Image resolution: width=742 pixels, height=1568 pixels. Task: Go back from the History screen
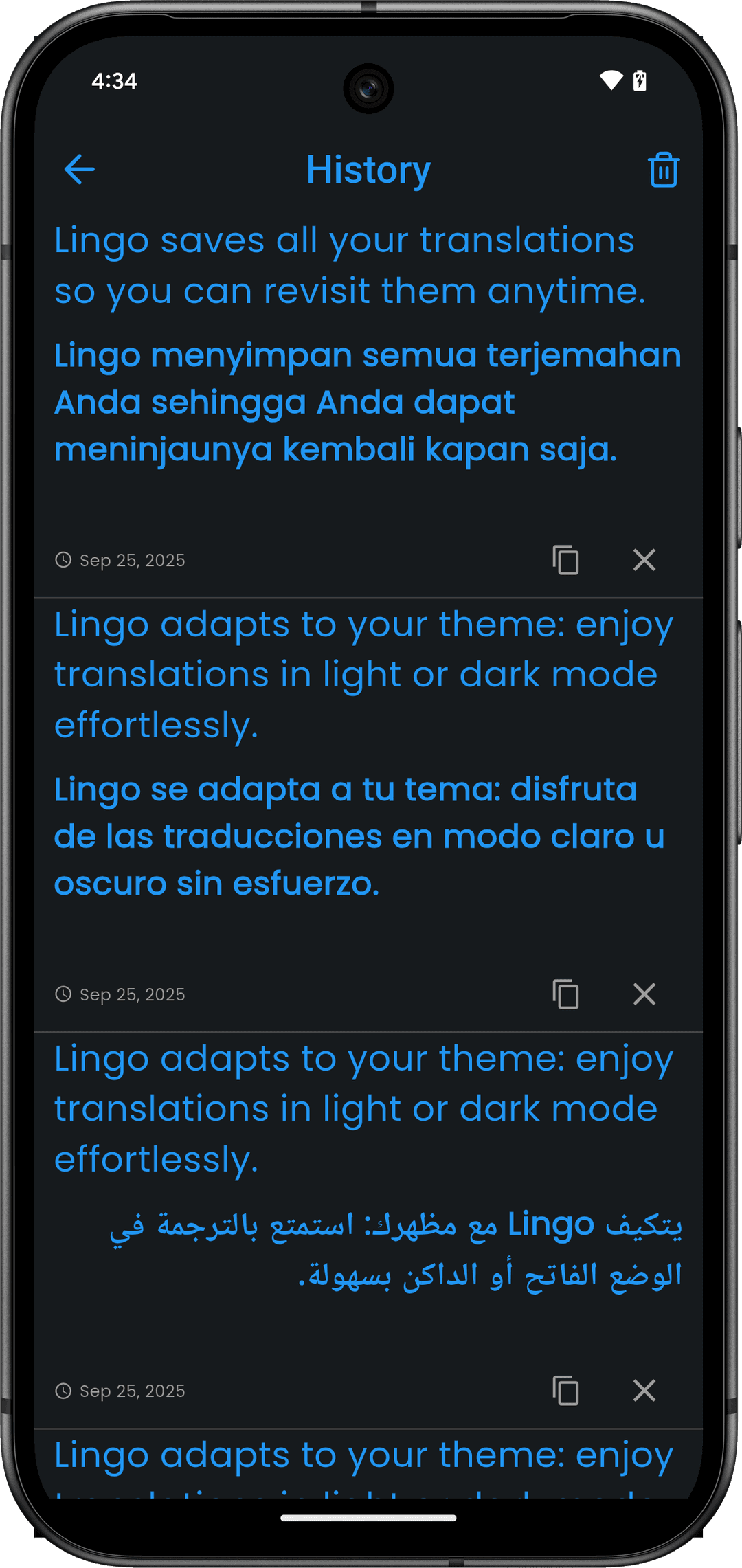[x=79, y=170]
